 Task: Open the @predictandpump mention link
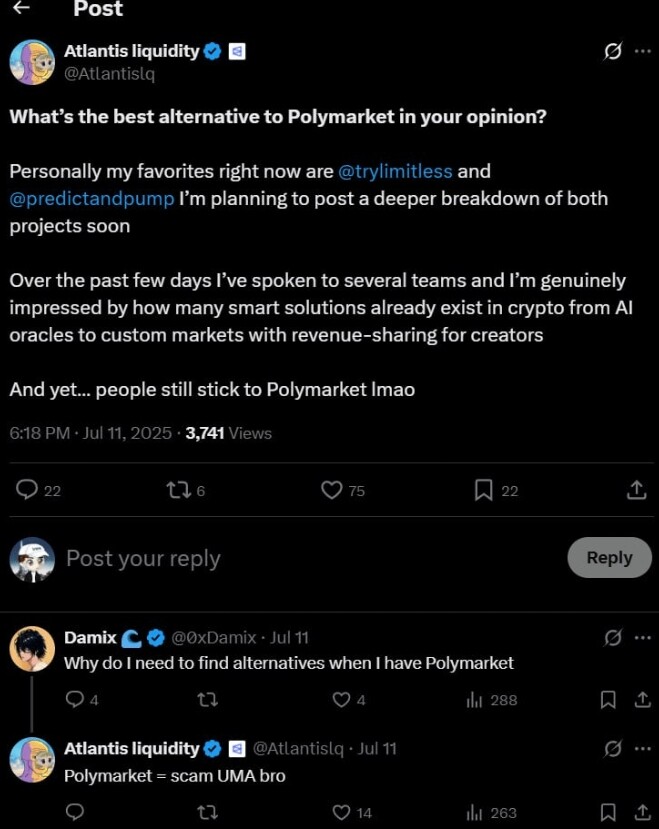[x=92, y=198]
